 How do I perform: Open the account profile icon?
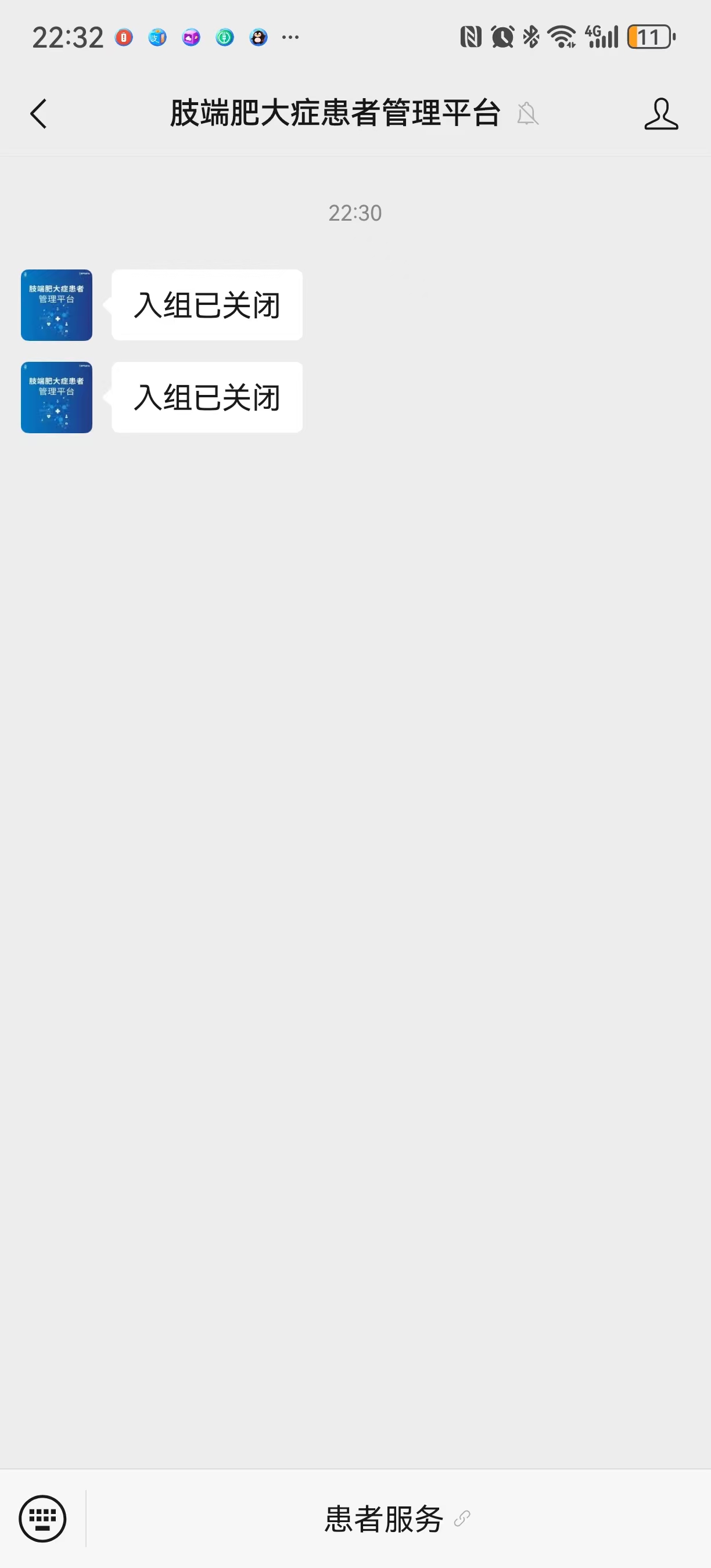click(x=660, y=114)
